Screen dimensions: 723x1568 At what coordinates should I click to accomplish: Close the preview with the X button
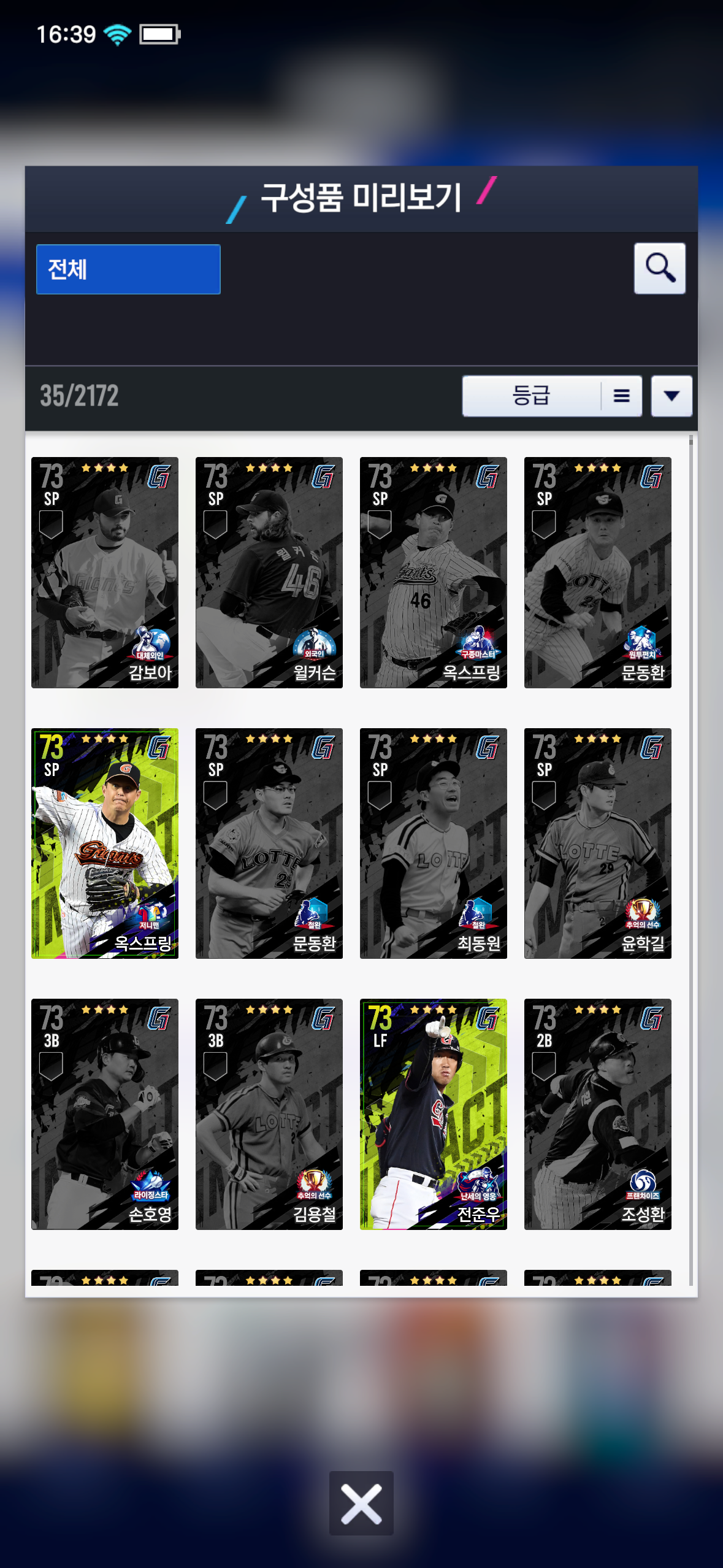point(361,1503)
